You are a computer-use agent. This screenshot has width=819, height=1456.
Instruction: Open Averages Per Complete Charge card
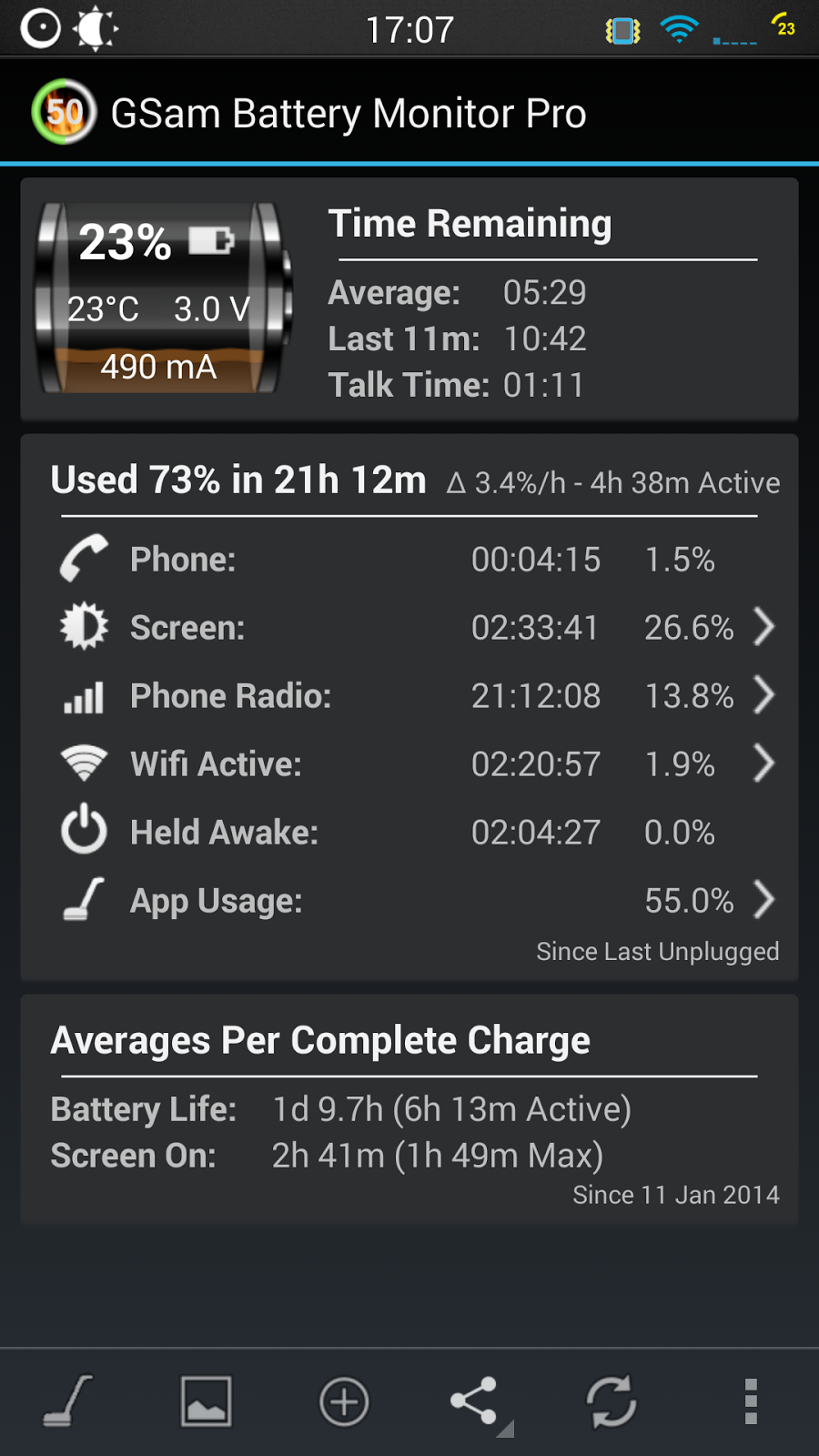coord(409,1108)
